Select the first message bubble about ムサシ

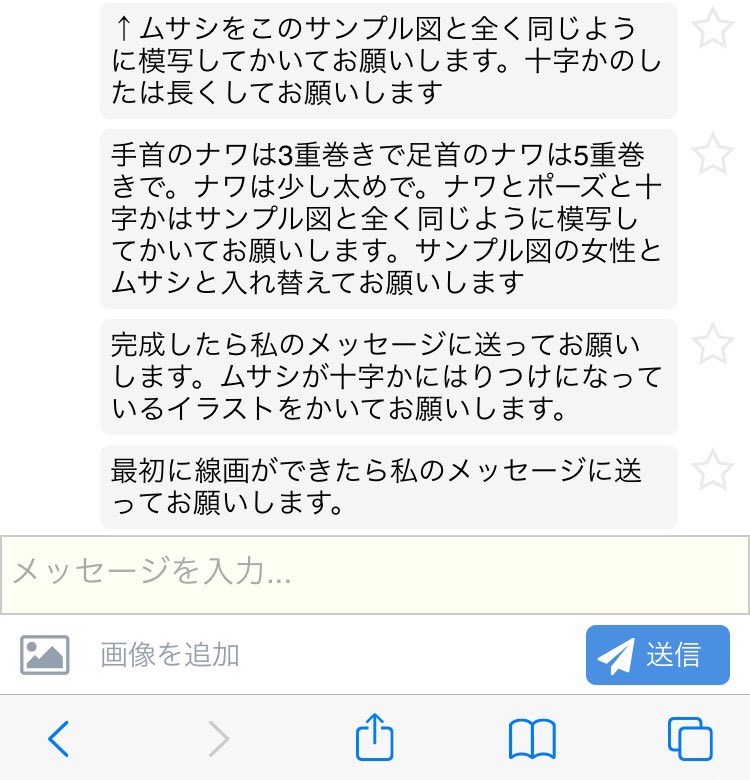pyautogui.click(x=390, y=61)
